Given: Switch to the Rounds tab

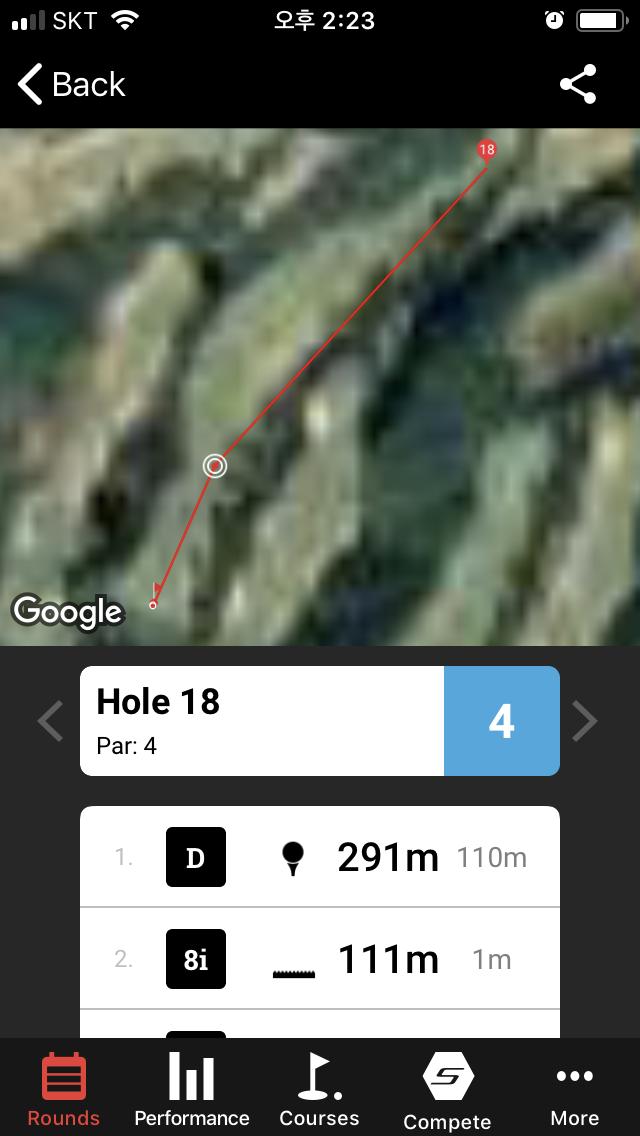Looking at the screenshot, I should (64, 1090).
